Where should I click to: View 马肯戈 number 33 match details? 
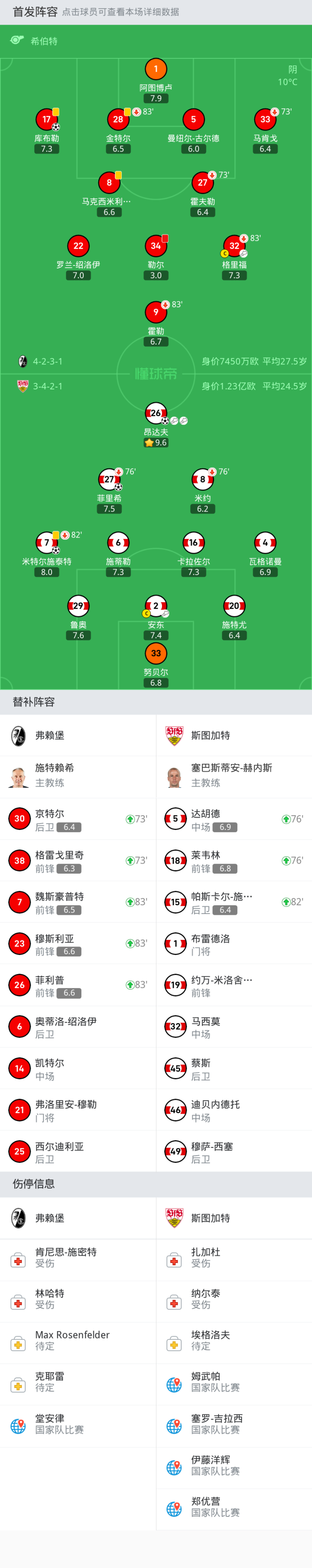click(x=265, y=119)
